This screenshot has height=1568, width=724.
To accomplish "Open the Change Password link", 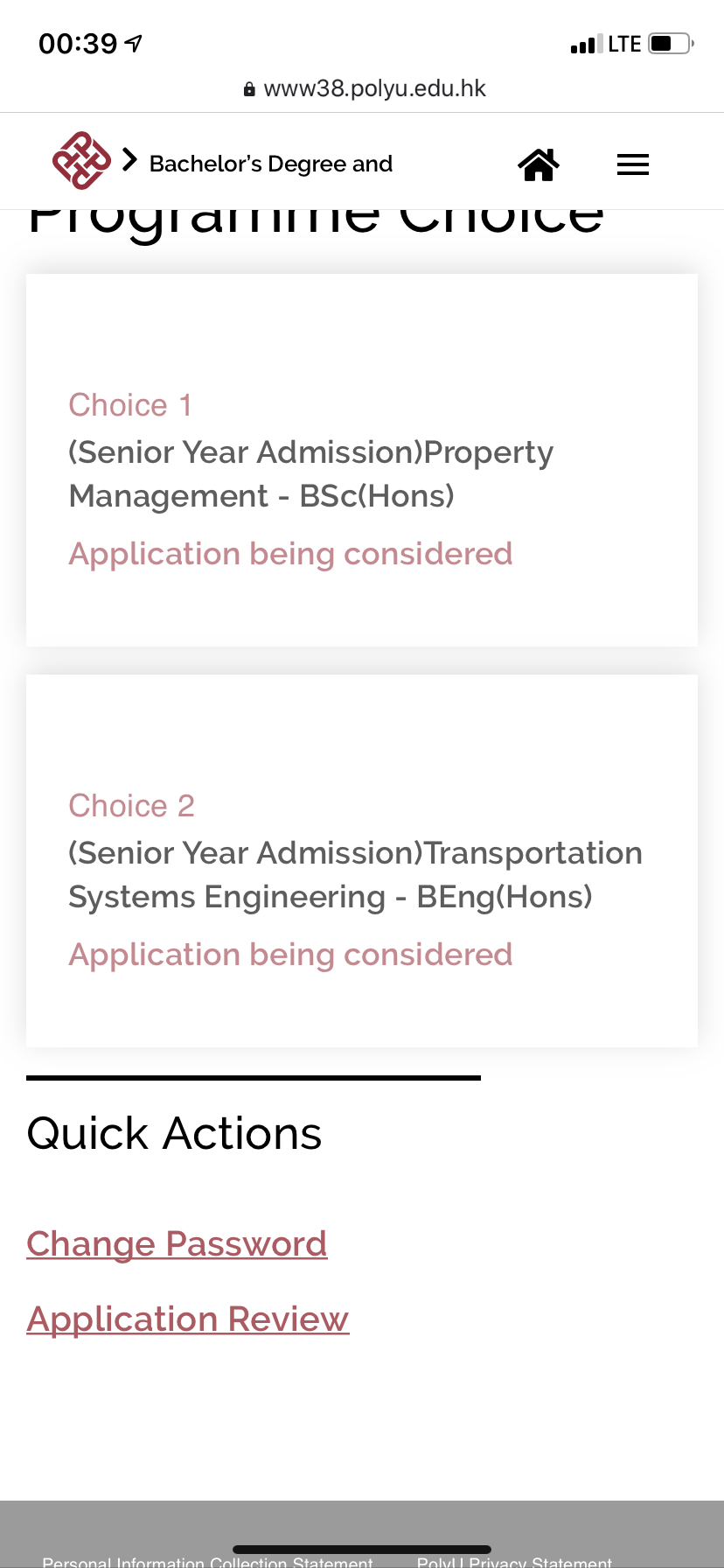I will pyautogui.click(x=177, y=1243).
